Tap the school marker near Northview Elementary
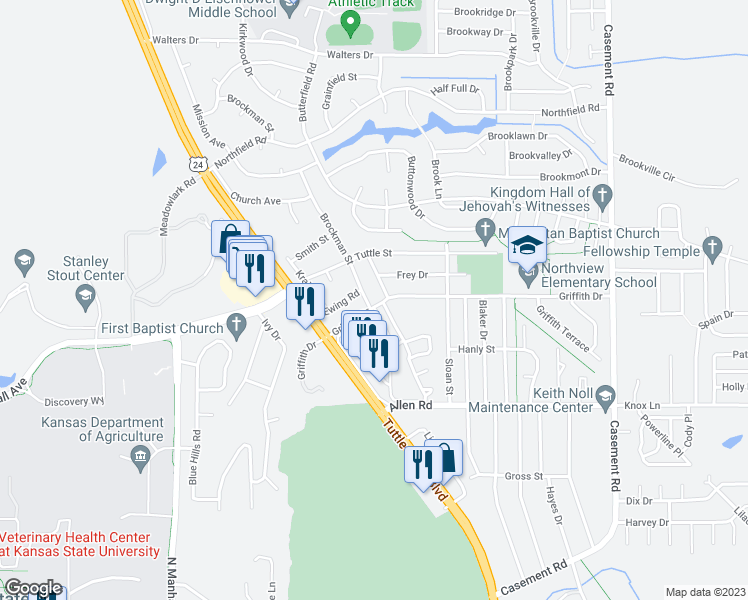The width and height of the screenshot is (748, 600). (x=527, y=245)
